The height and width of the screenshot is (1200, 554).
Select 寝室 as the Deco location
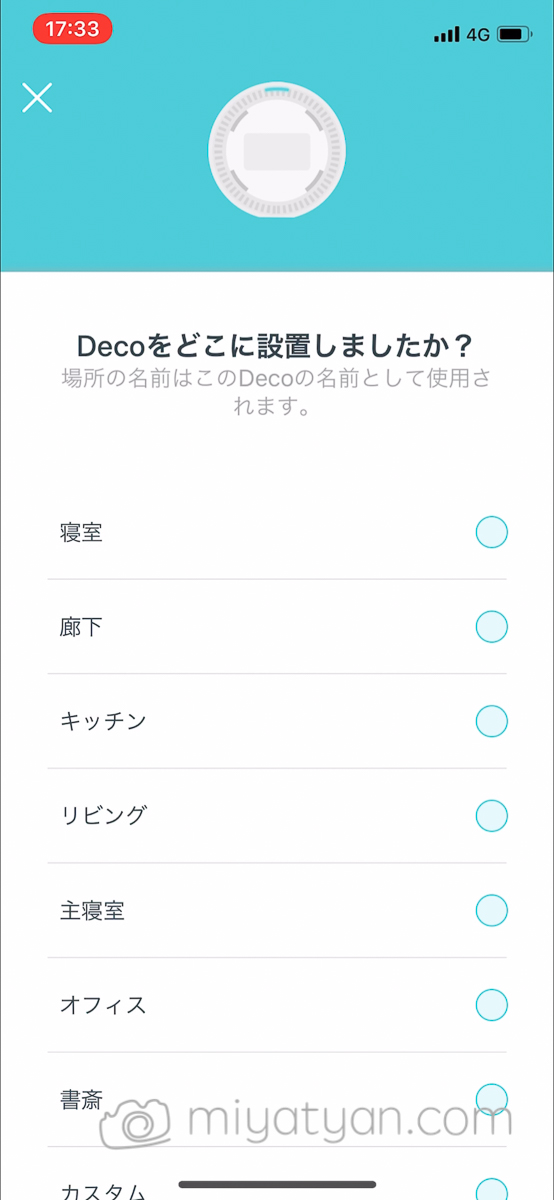tap(277, 533)
